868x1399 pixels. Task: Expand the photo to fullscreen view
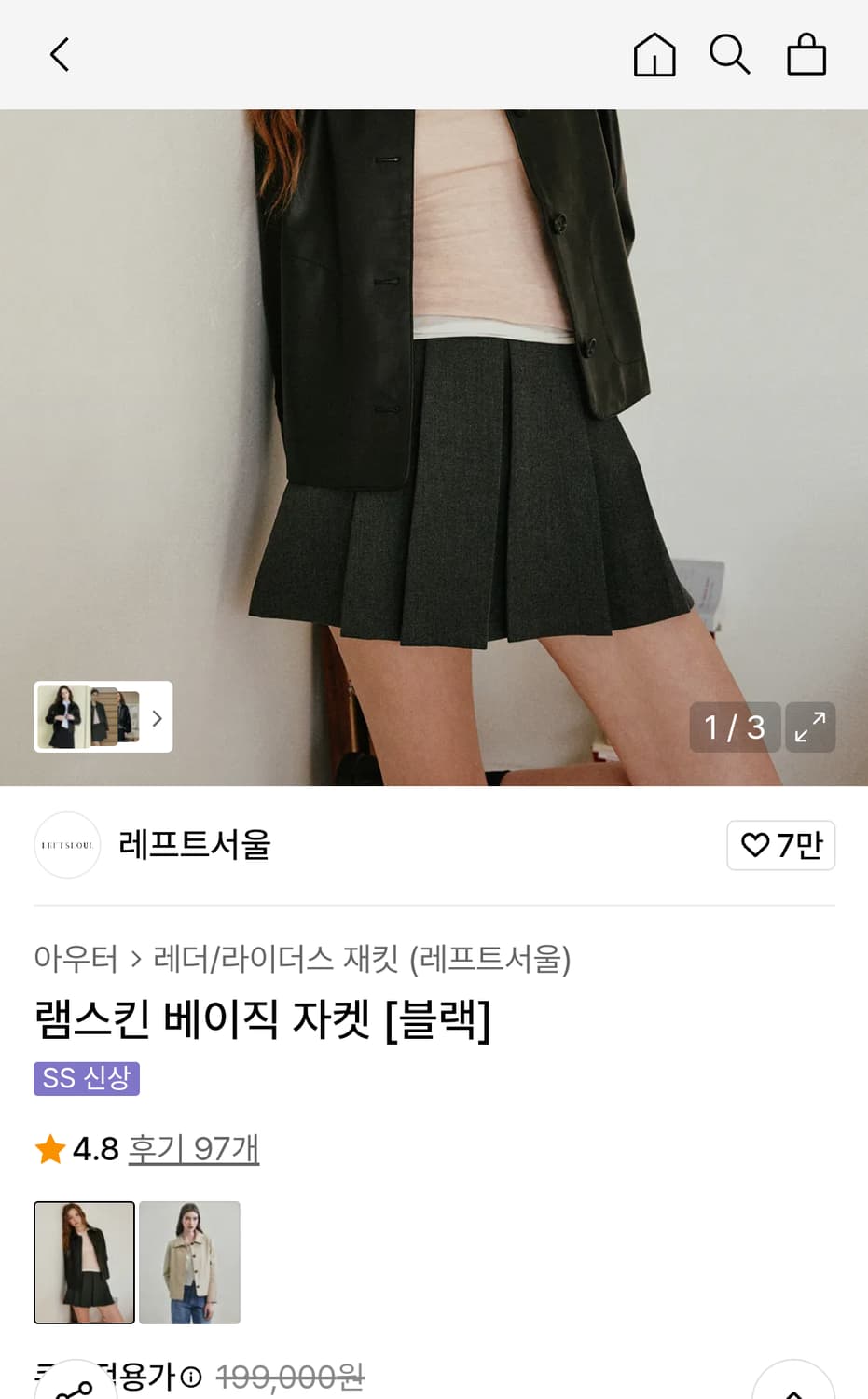point(809,727)
